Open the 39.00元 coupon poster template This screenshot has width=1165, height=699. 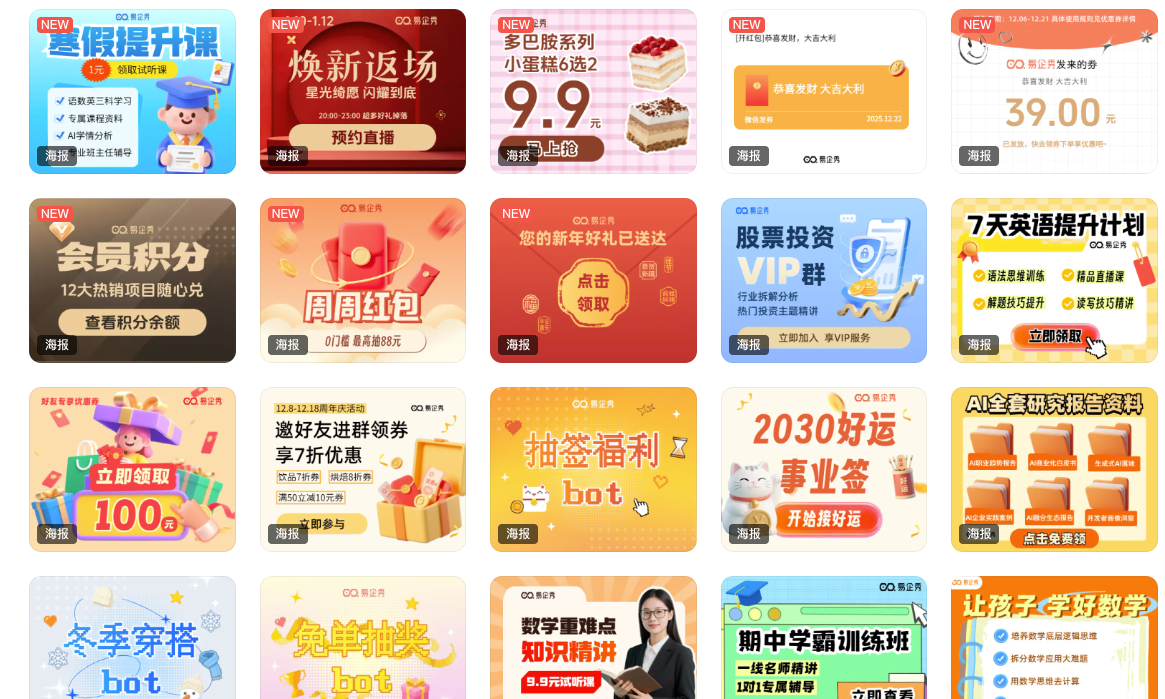click(1054, 92)
